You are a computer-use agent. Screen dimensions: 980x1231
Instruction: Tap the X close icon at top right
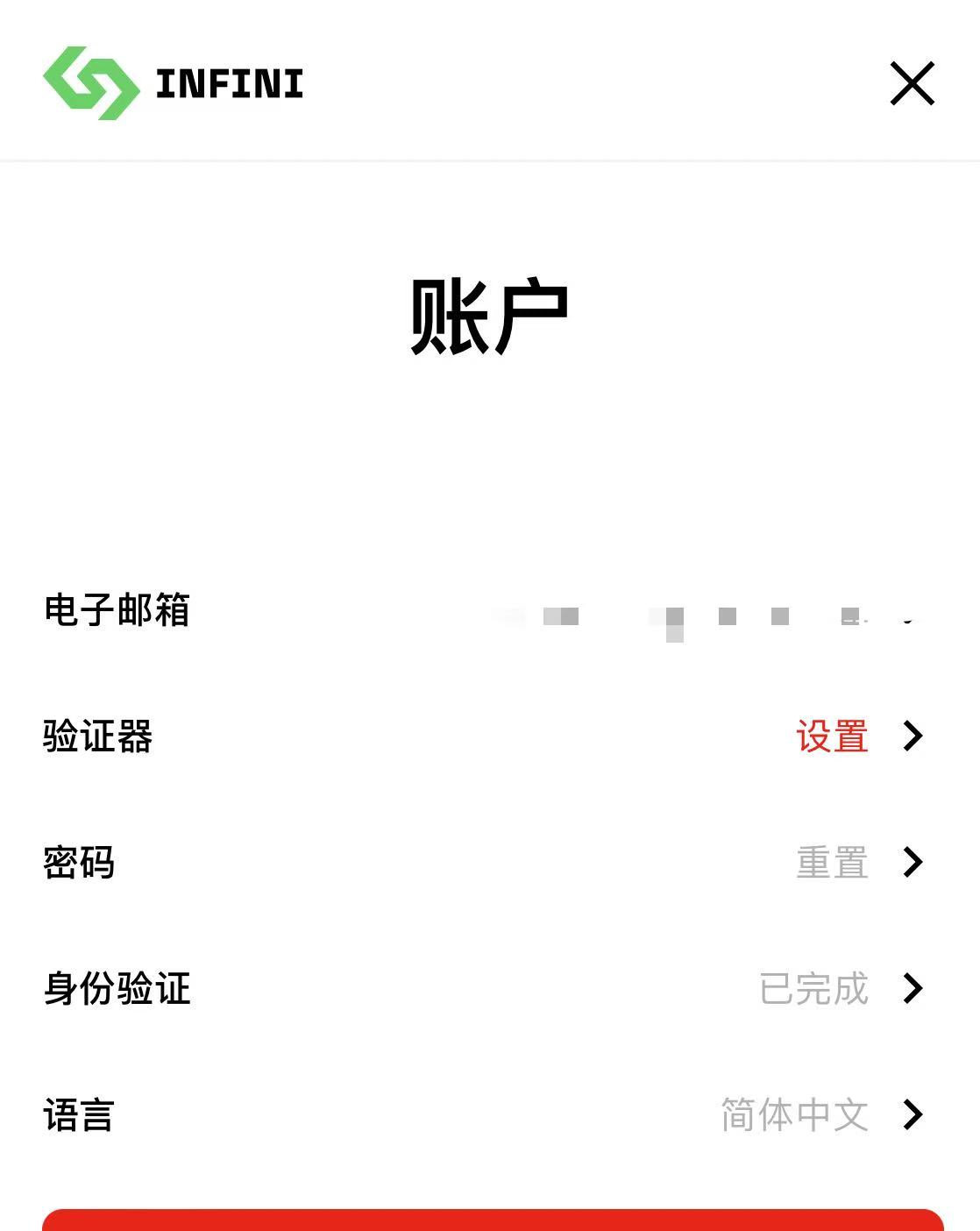912,84
